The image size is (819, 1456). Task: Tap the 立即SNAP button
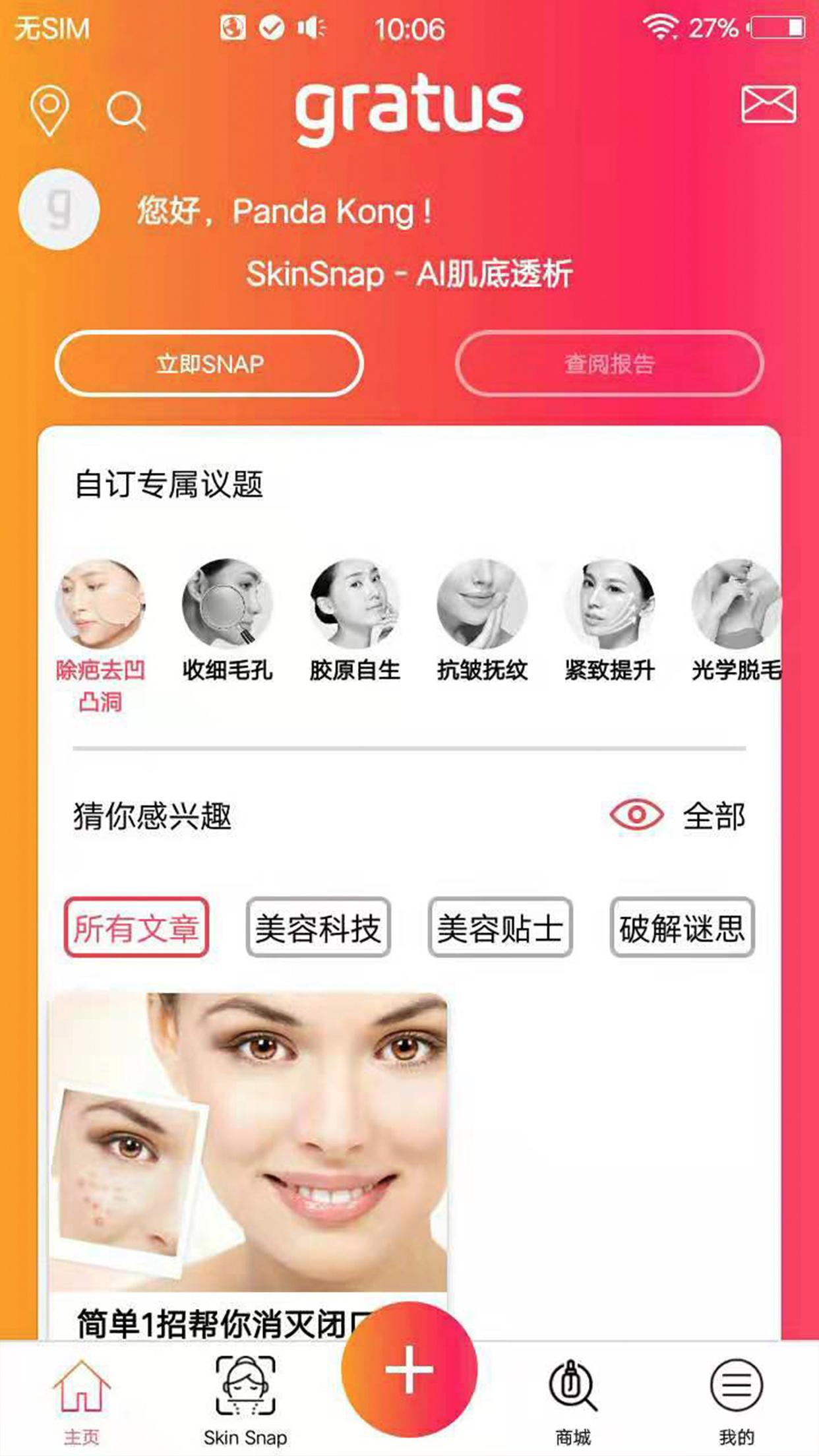coord(210,363)
